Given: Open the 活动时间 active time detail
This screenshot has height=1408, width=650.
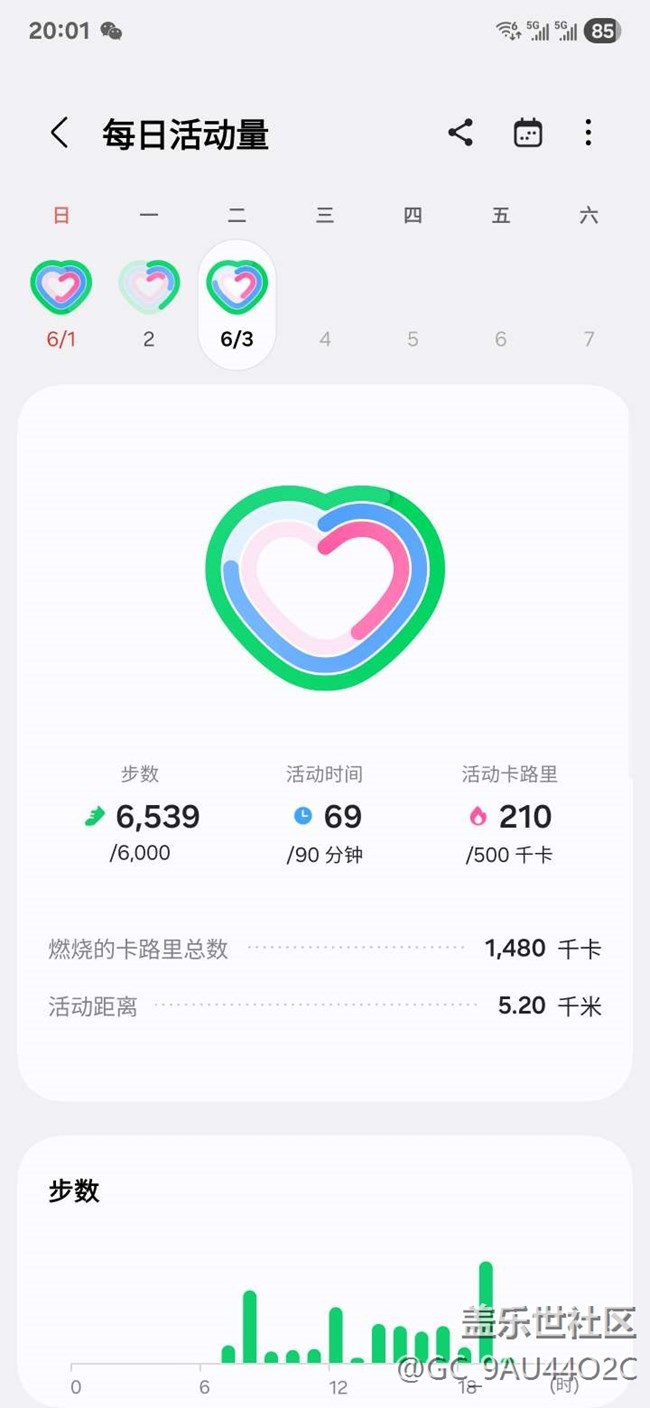Looking at the screenshot, I should pyautogui.click(x=325, y=815).
